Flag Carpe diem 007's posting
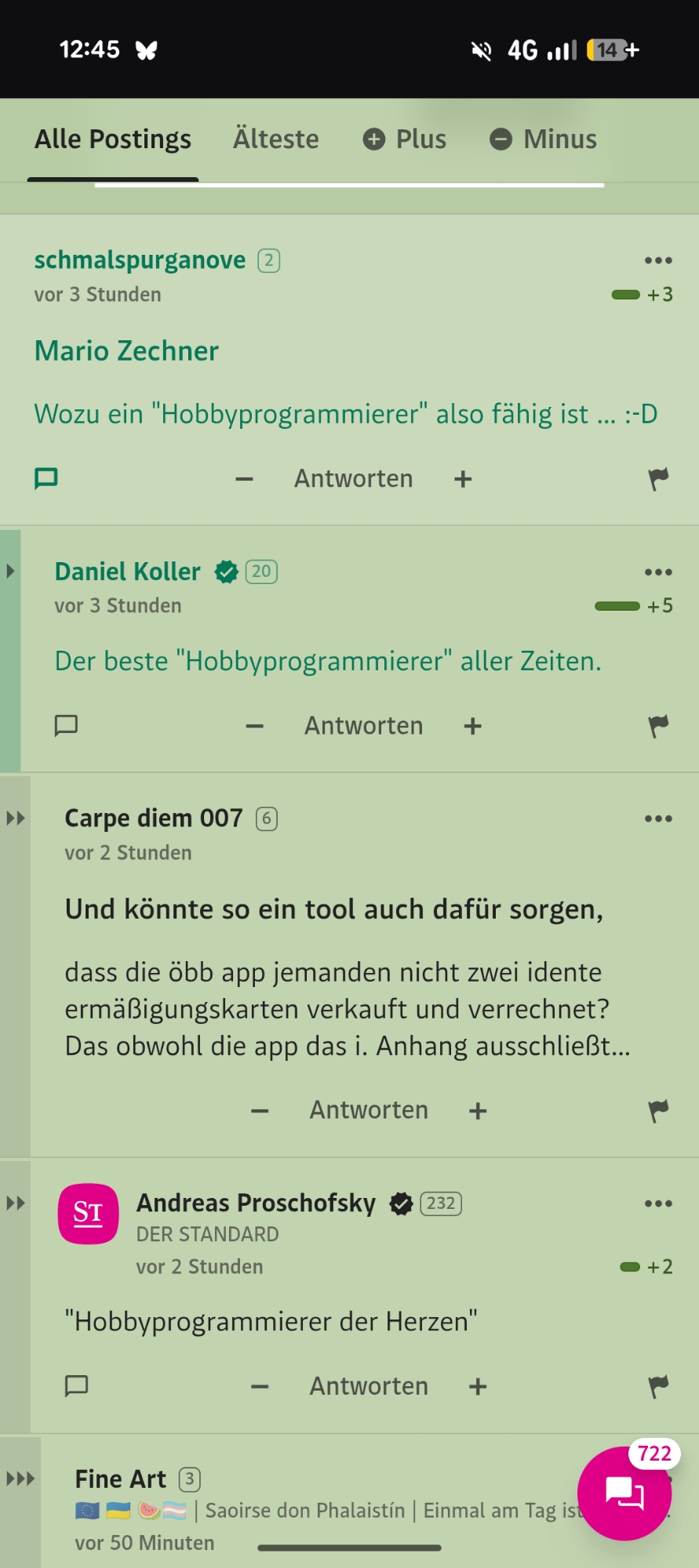The image size is (699, 1568). [658, 1111]
